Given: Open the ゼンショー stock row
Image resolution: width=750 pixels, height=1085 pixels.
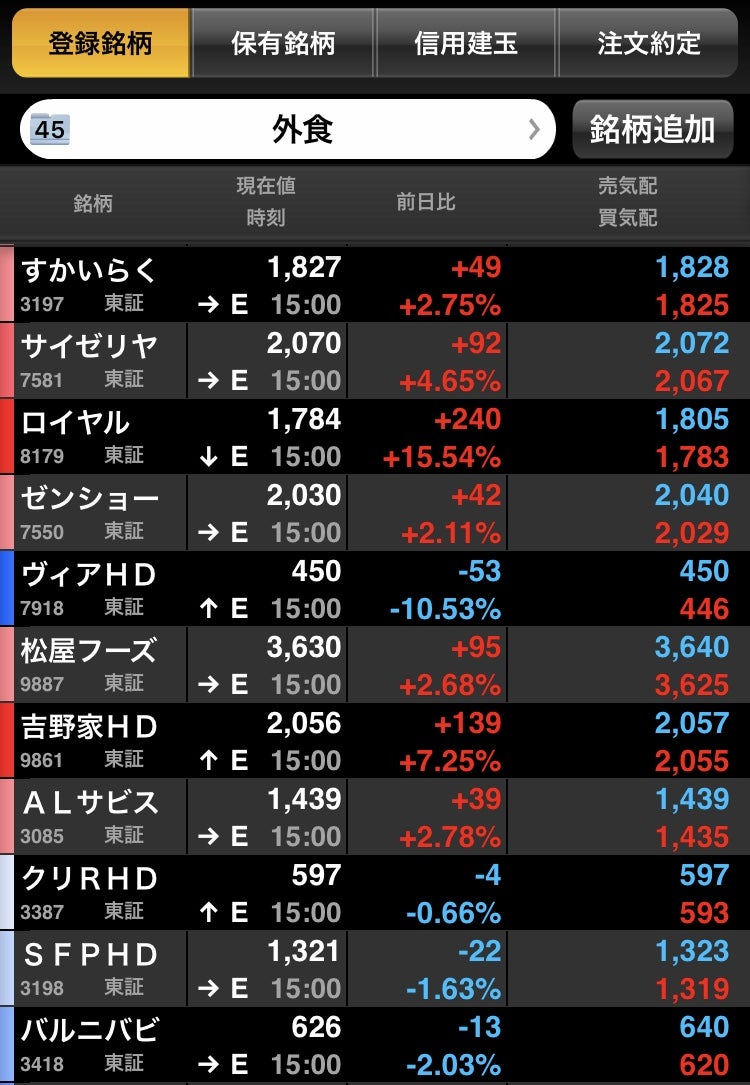Looking at the screenshot, I should tap(375, 513).
